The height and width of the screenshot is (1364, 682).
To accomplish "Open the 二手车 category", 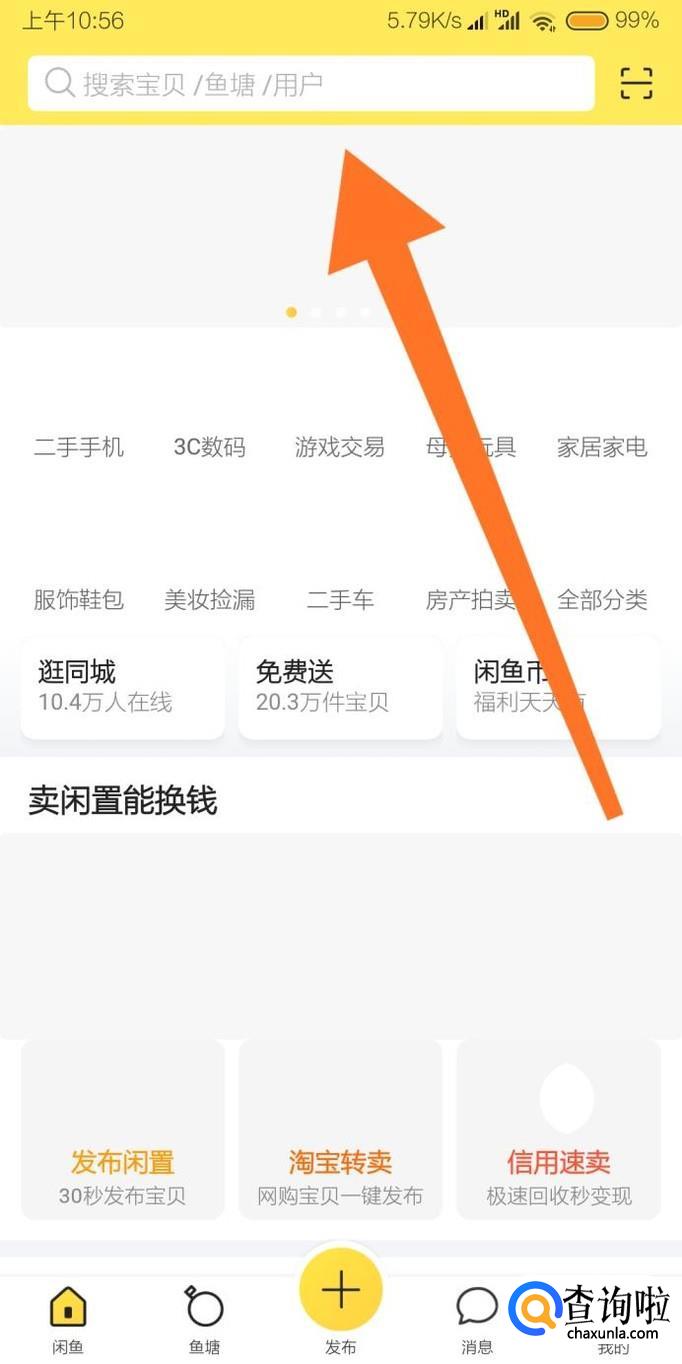I will pos(340,599).
